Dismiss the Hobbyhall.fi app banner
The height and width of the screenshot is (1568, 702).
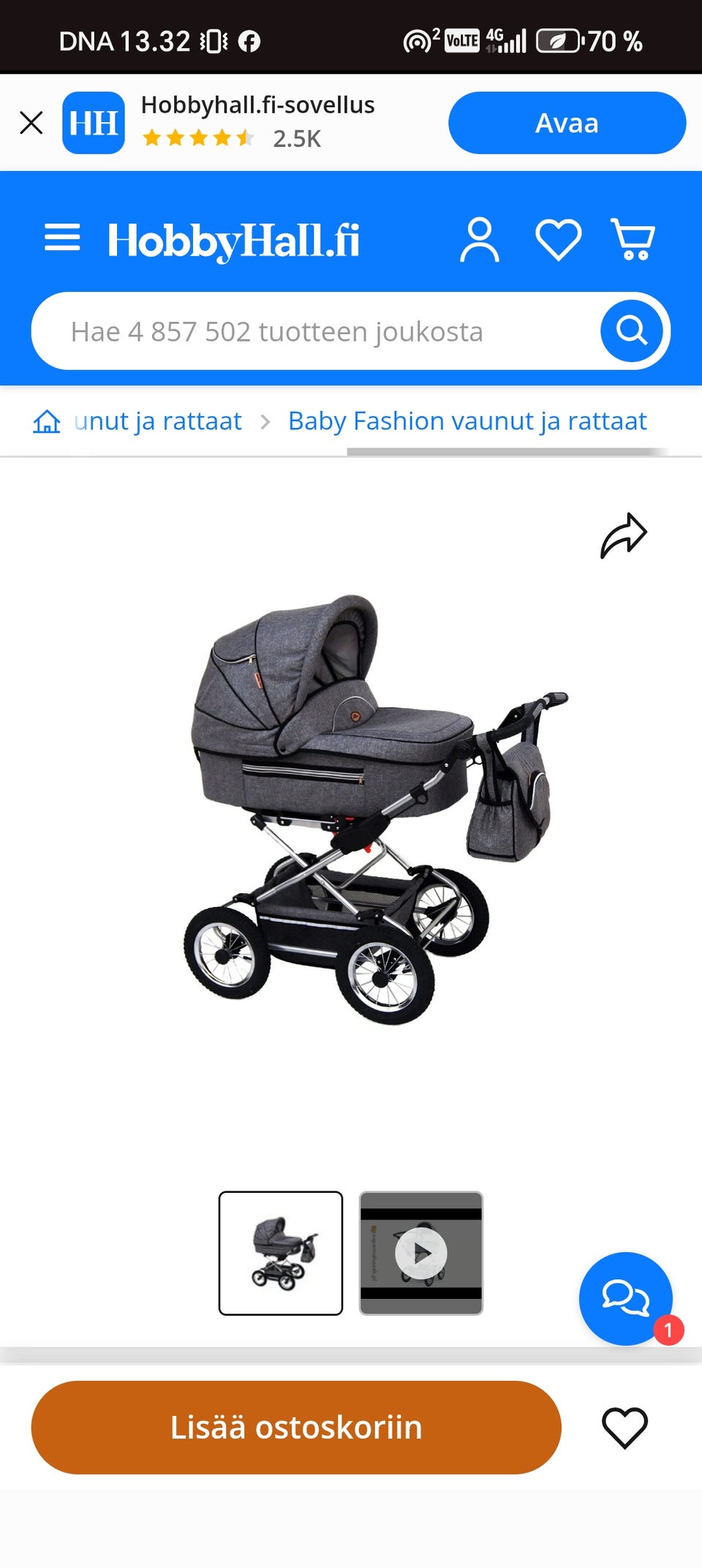pyautogui.click(x=31, y=123)
